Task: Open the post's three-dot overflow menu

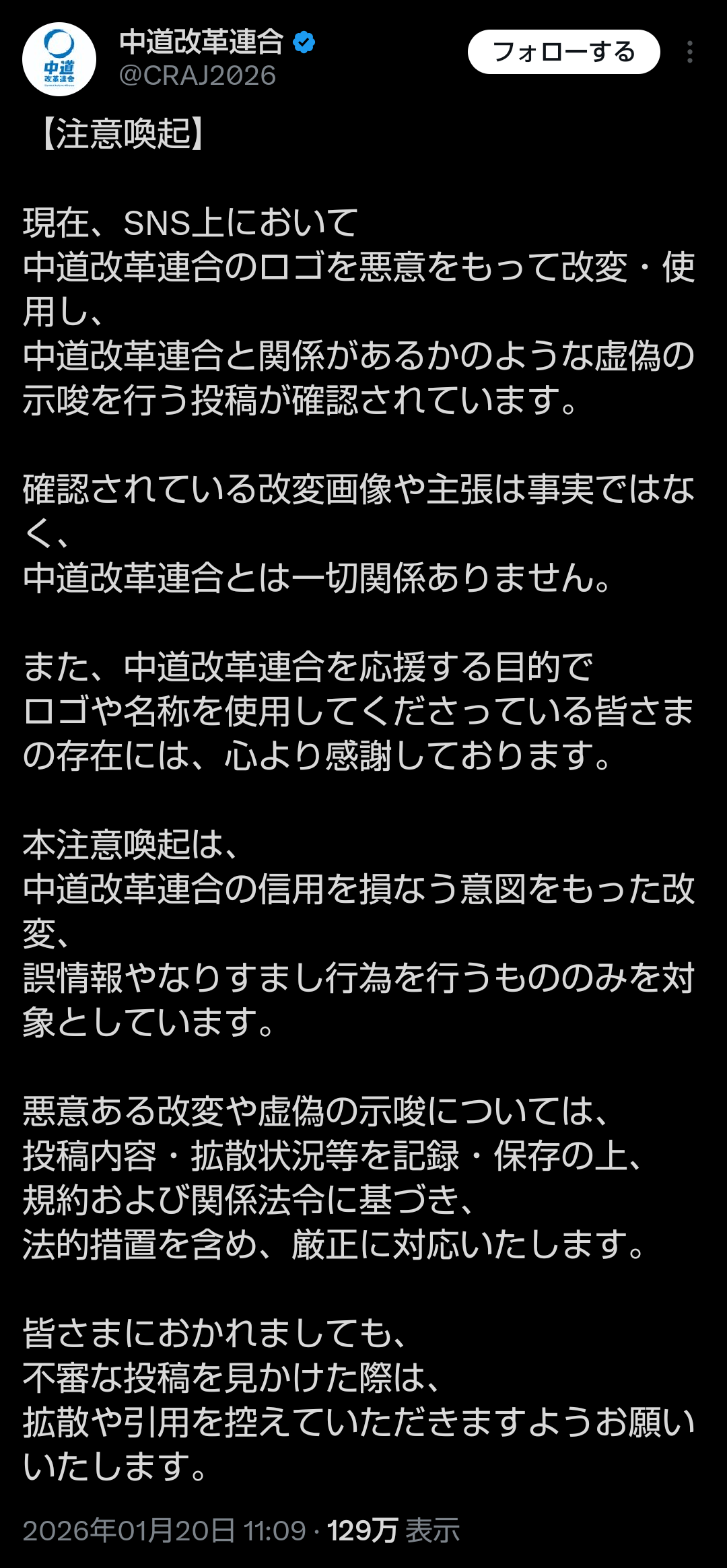Action: pyautogui.click(x=690, y=52)
